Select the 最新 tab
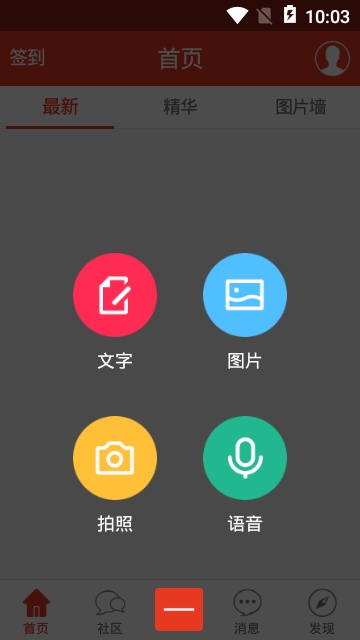The image size is (360, 640). (x=60, y=107)
